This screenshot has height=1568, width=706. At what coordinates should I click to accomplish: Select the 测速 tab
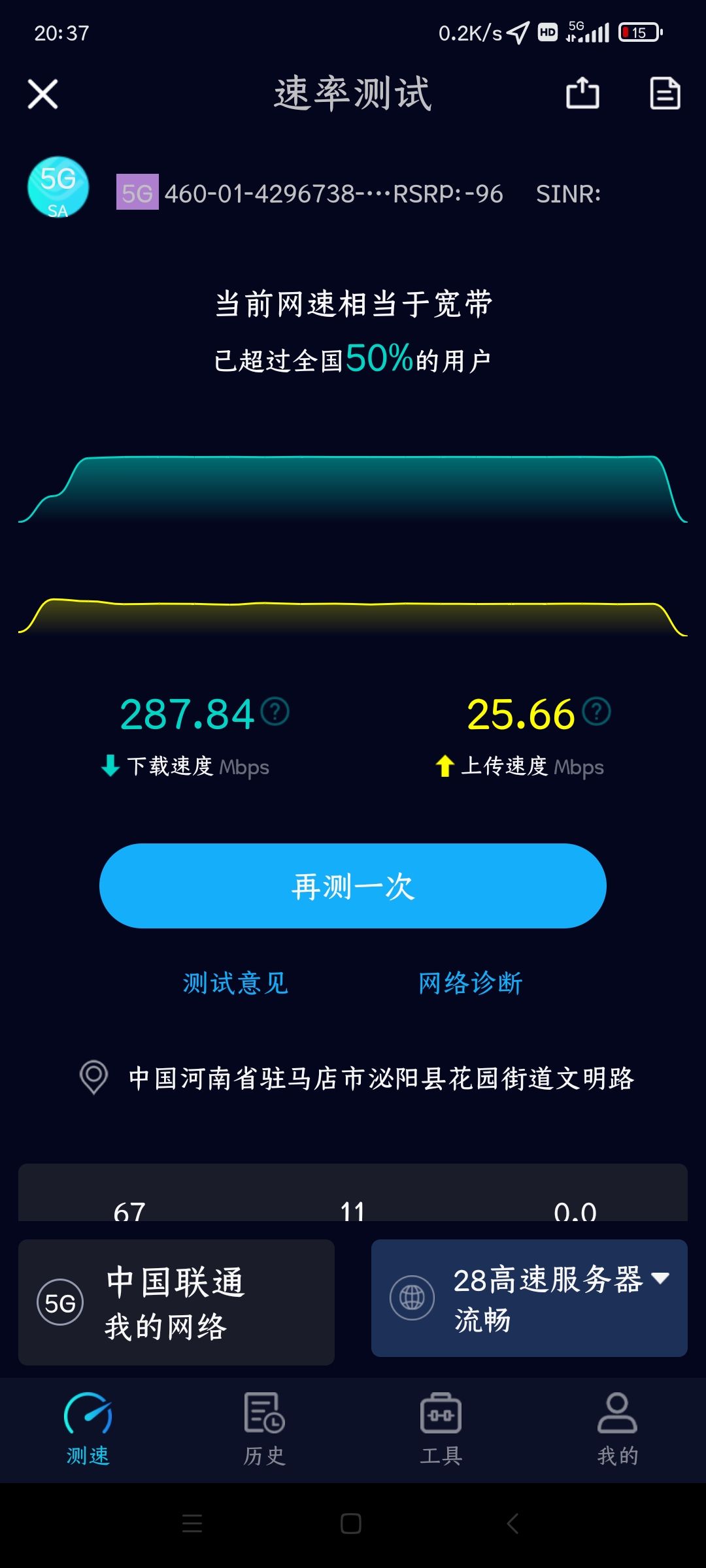pyautogui.click(x=88, y=1429)
